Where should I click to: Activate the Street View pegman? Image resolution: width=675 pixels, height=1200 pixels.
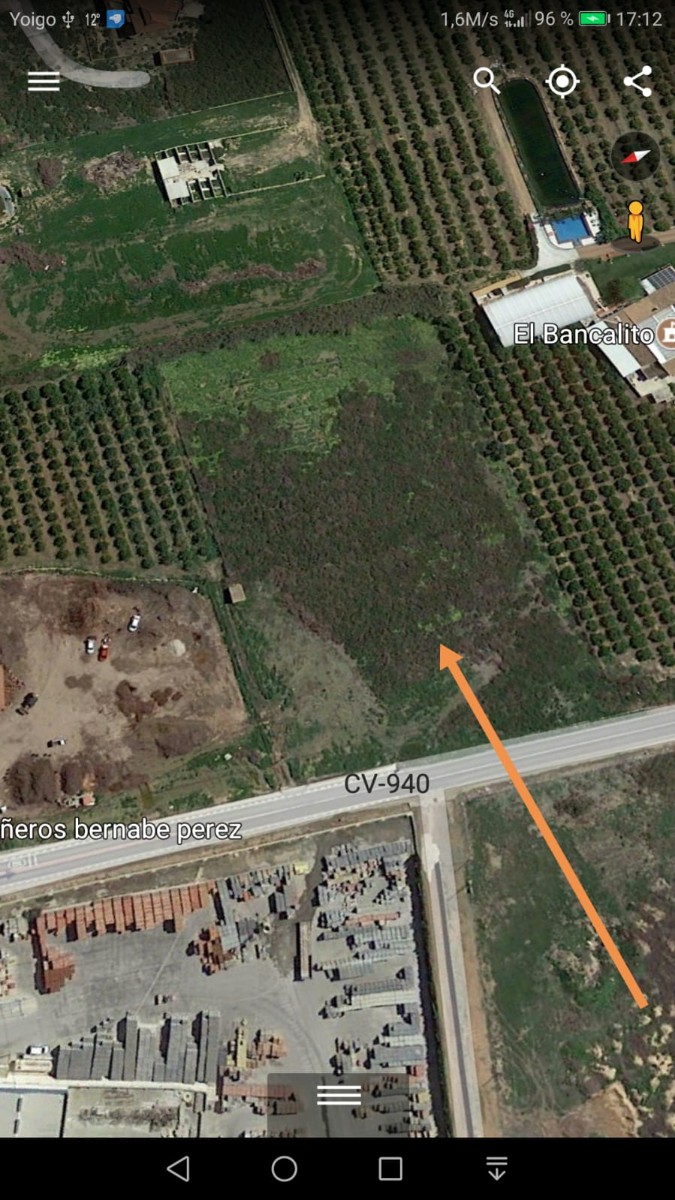[x=636, y=222]
